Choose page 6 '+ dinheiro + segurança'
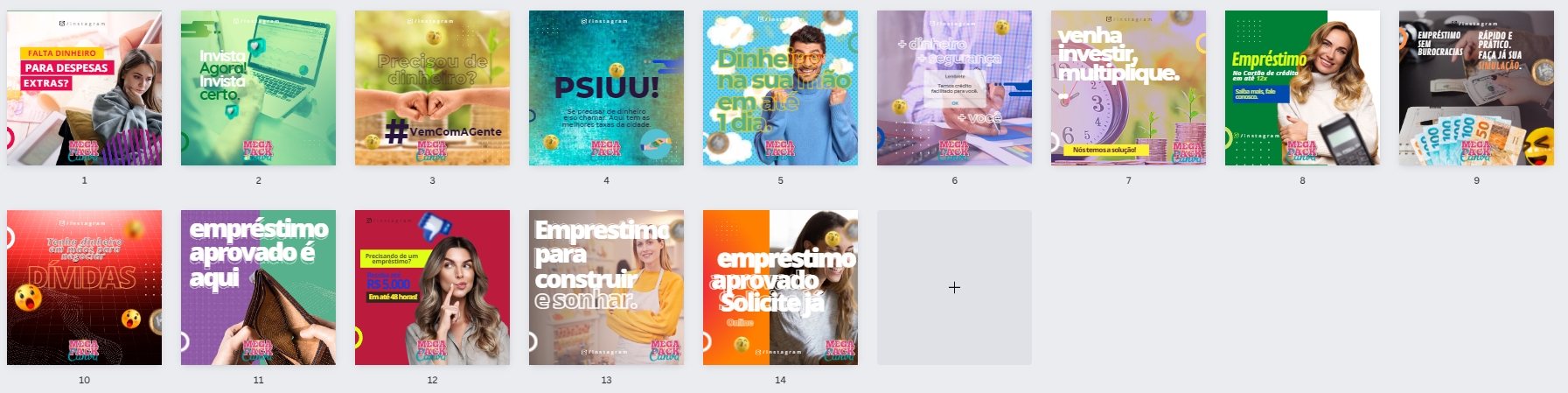 (954, 88)
